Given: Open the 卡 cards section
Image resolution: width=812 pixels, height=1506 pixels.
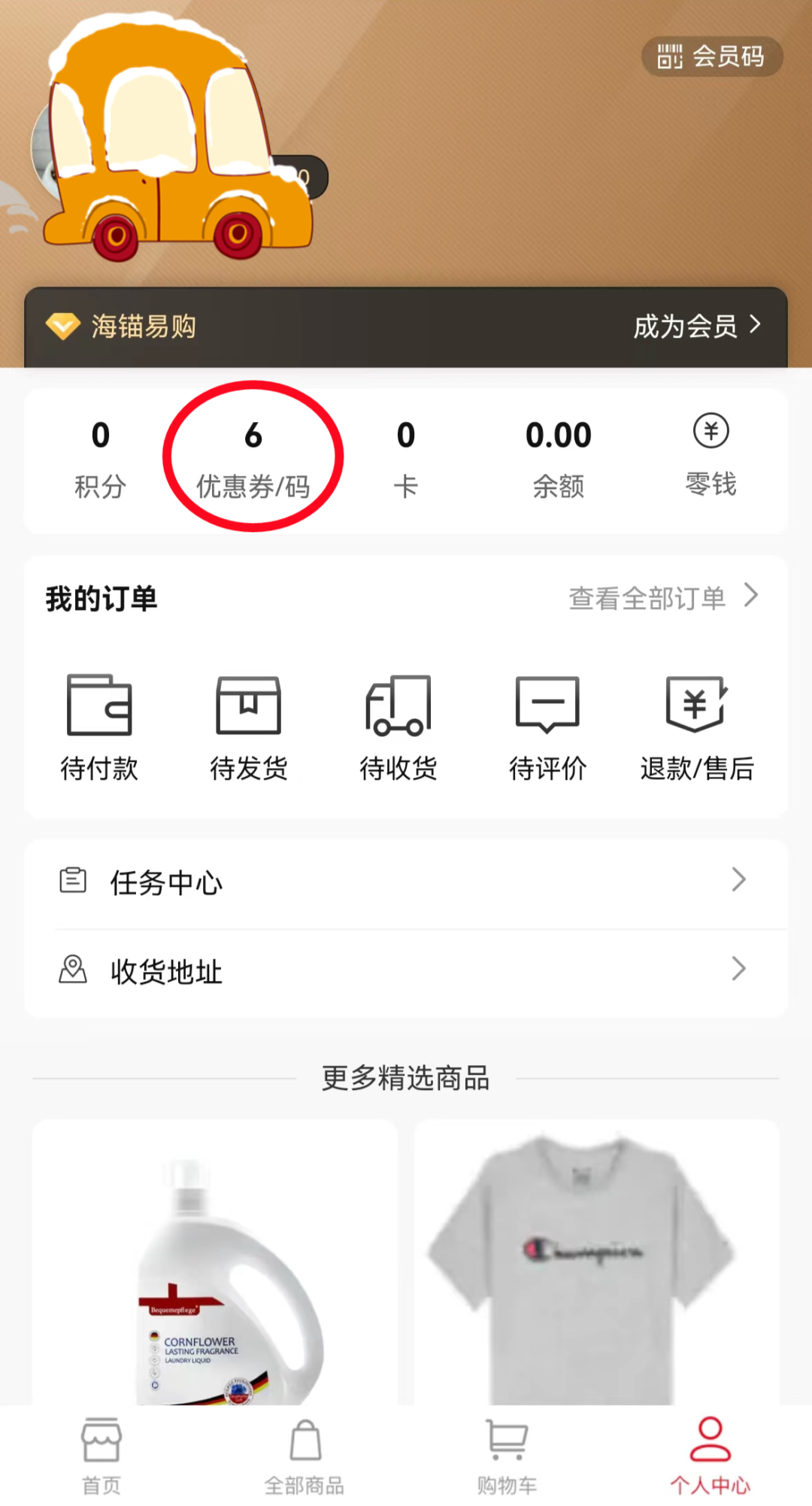Looking at the screenshot, I should 405,459.
